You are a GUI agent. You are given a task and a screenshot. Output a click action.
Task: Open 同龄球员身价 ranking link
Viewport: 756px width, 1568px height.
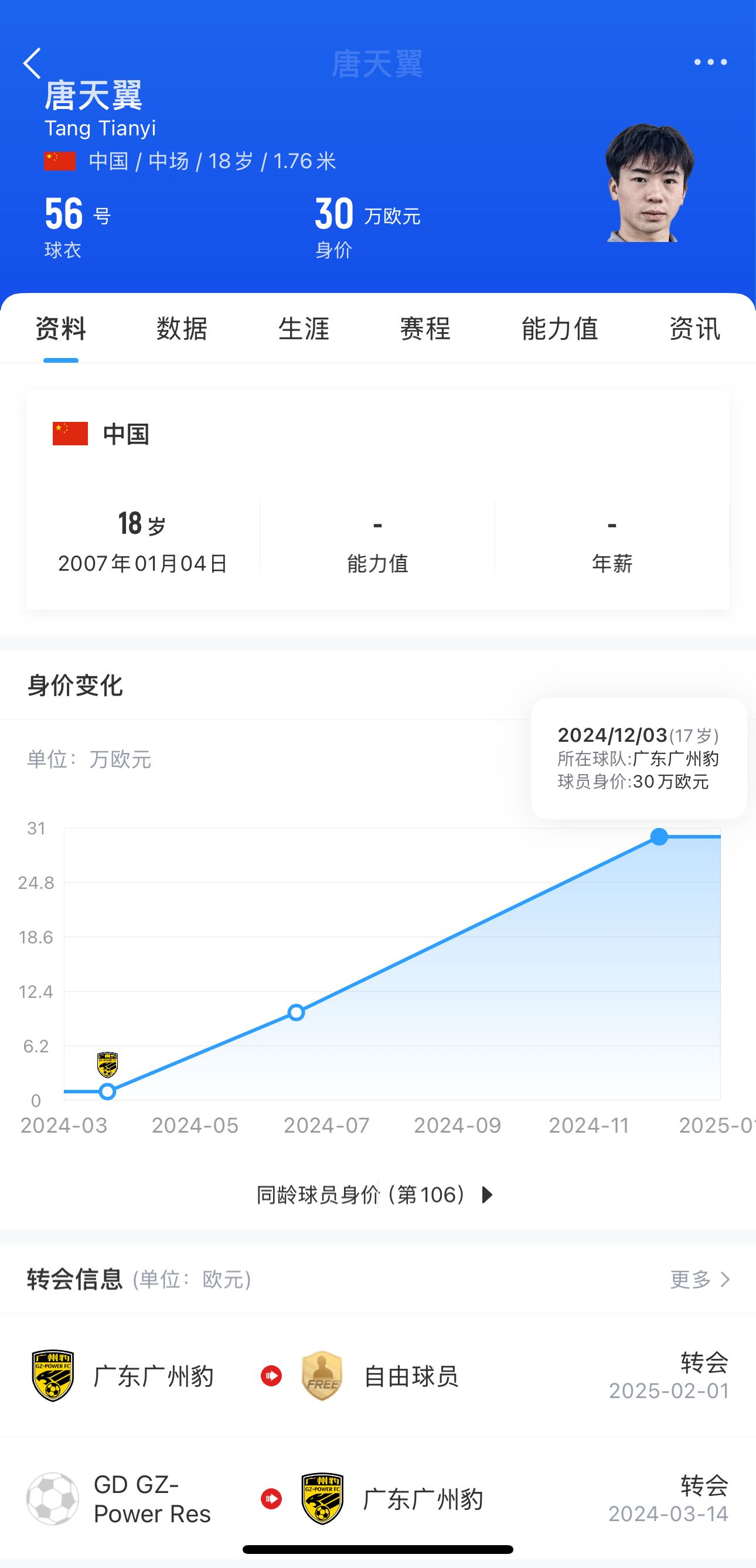click(375, 1195)
